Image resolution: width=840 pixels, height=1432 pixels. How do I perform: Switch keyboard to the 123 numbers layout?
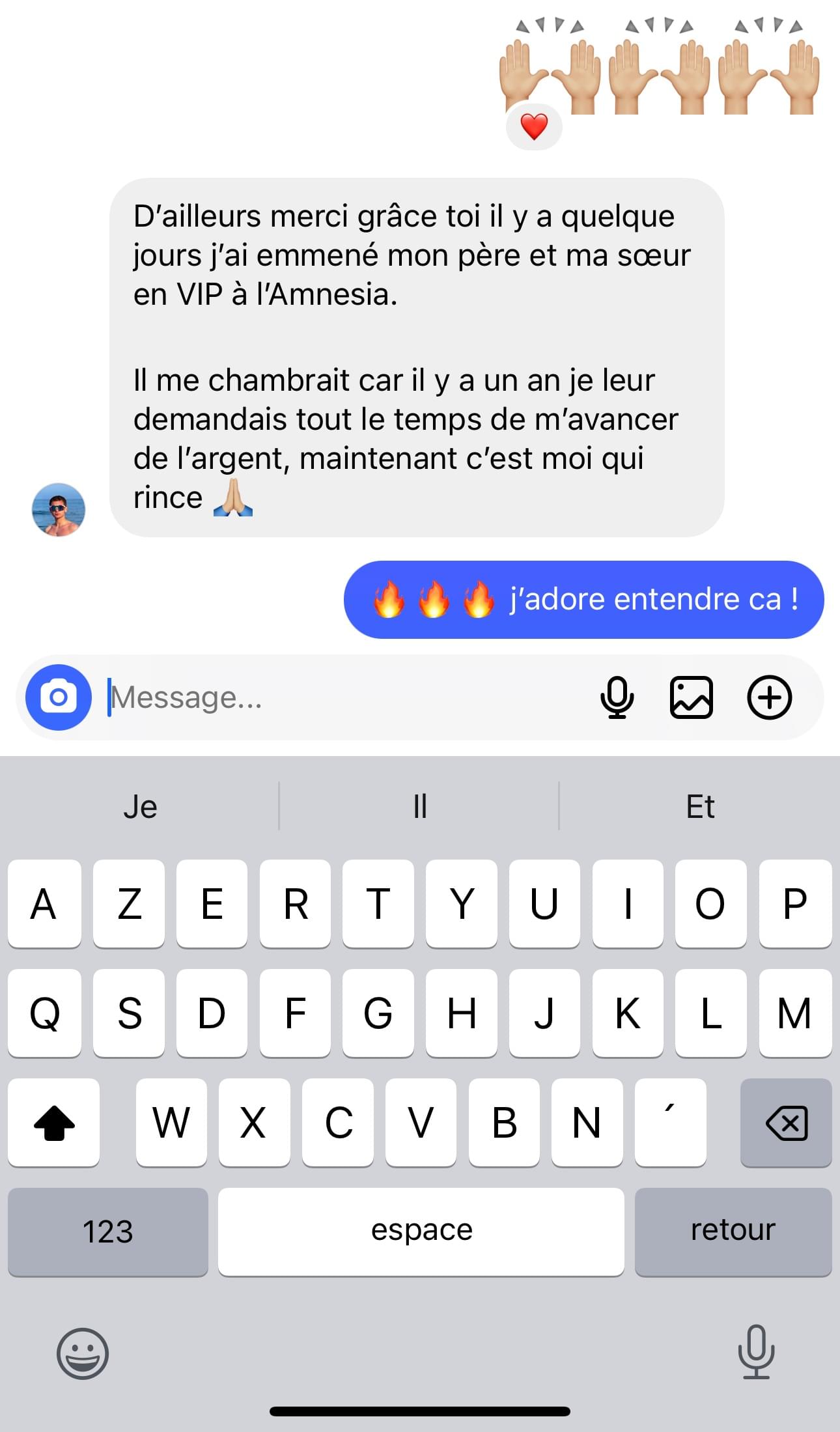[x=107, y=1231]
